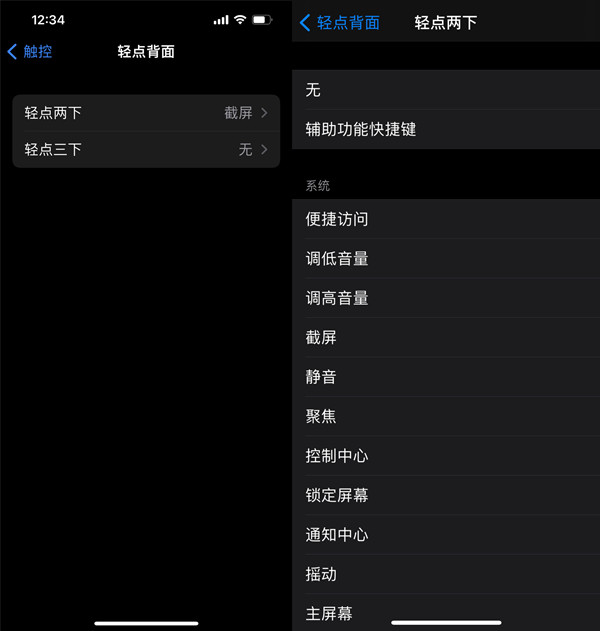
Task: Pick 通知中心 as the action
Action: coord(445,535)
